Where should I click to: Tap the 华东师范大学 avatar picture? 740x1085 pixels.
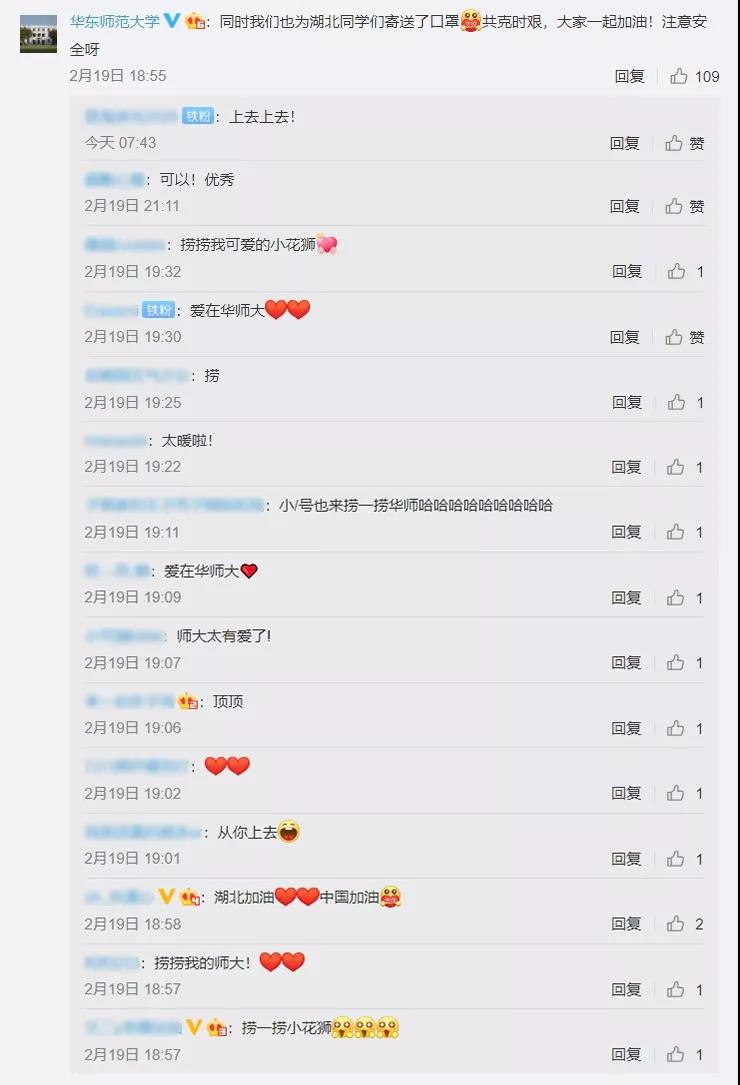[38, 35]
